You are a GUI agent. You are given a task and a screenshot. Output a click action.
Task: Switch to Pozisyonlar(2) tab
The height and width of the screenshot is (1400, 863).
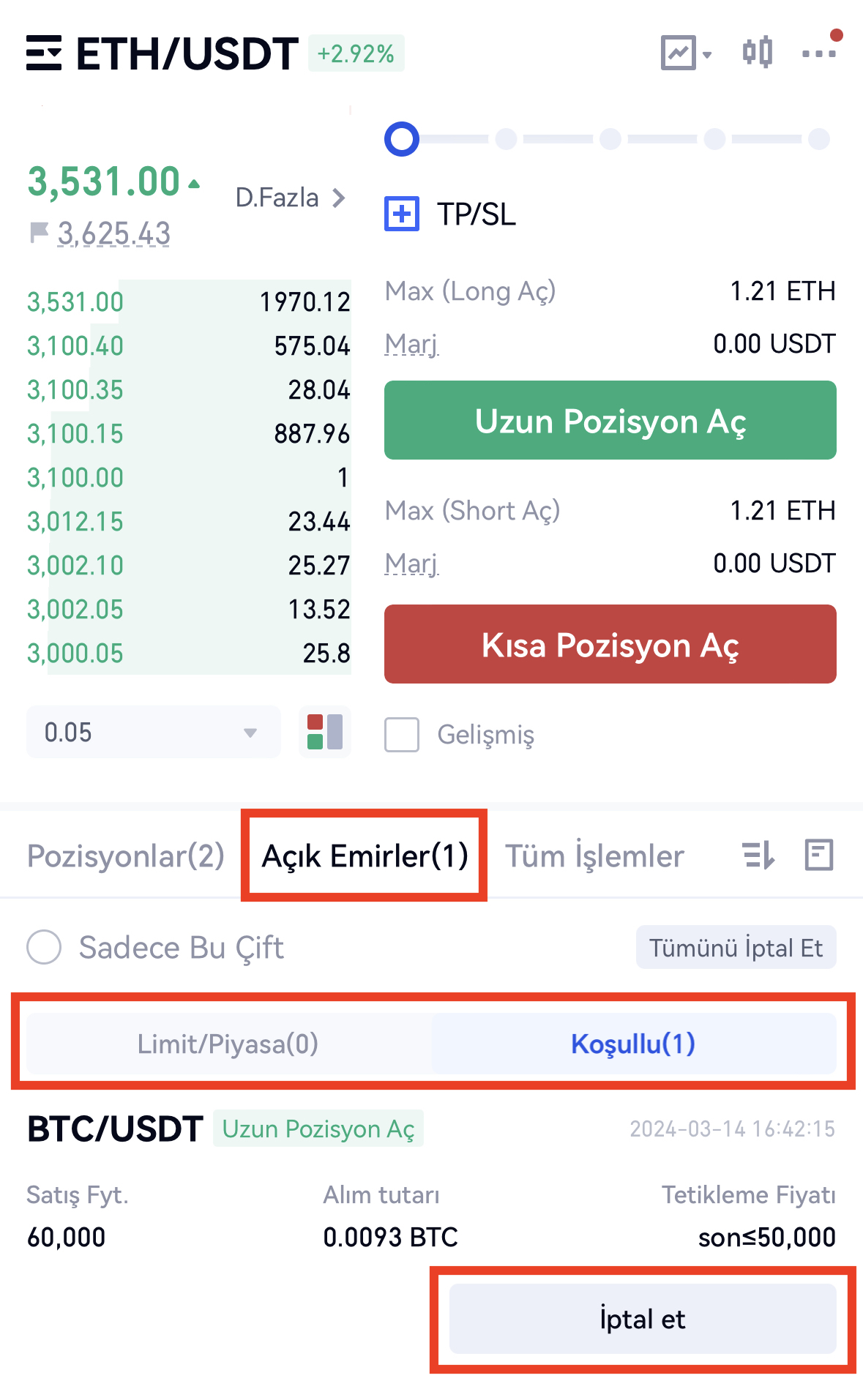point(125,856)
